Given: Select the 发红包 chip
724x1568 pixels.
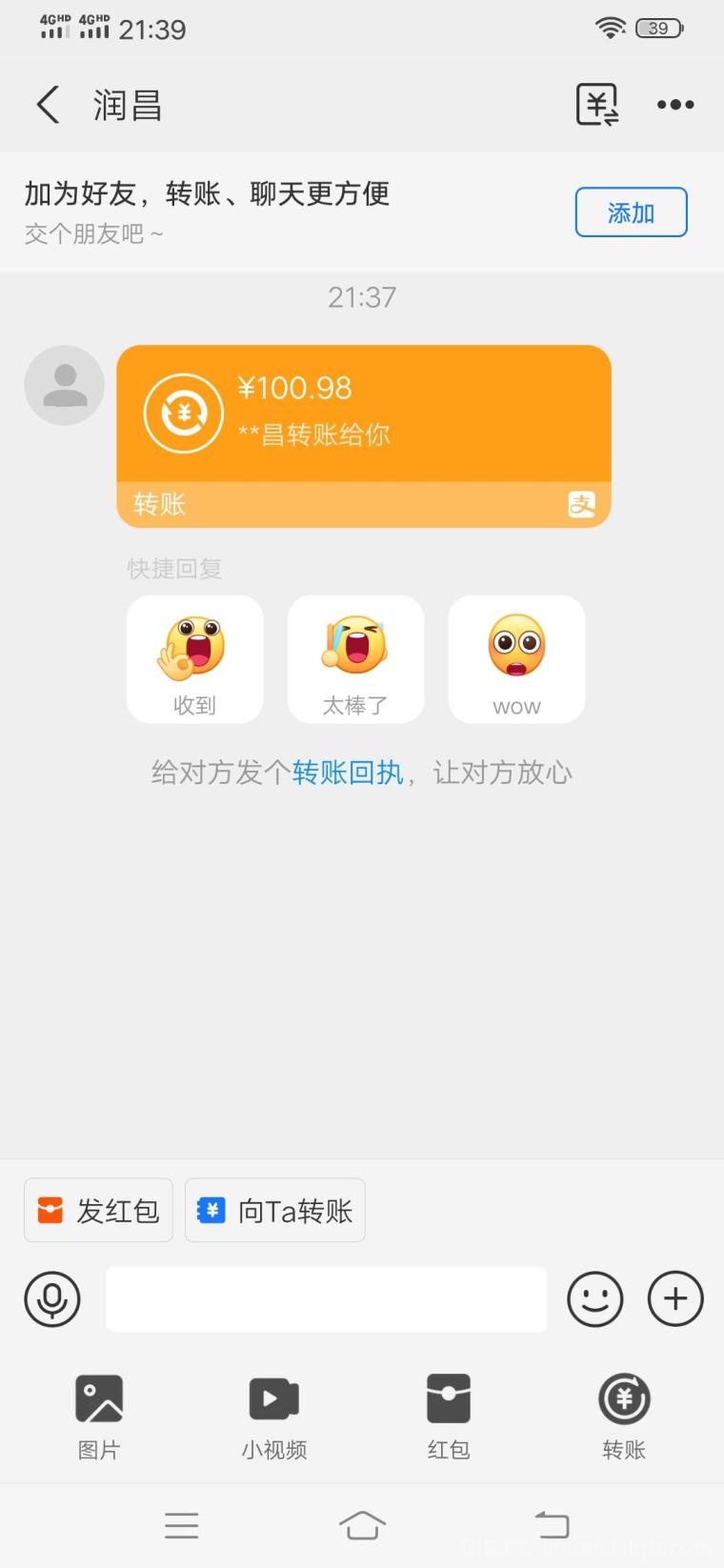Looking at the screenshot, I should point(98,1210).
